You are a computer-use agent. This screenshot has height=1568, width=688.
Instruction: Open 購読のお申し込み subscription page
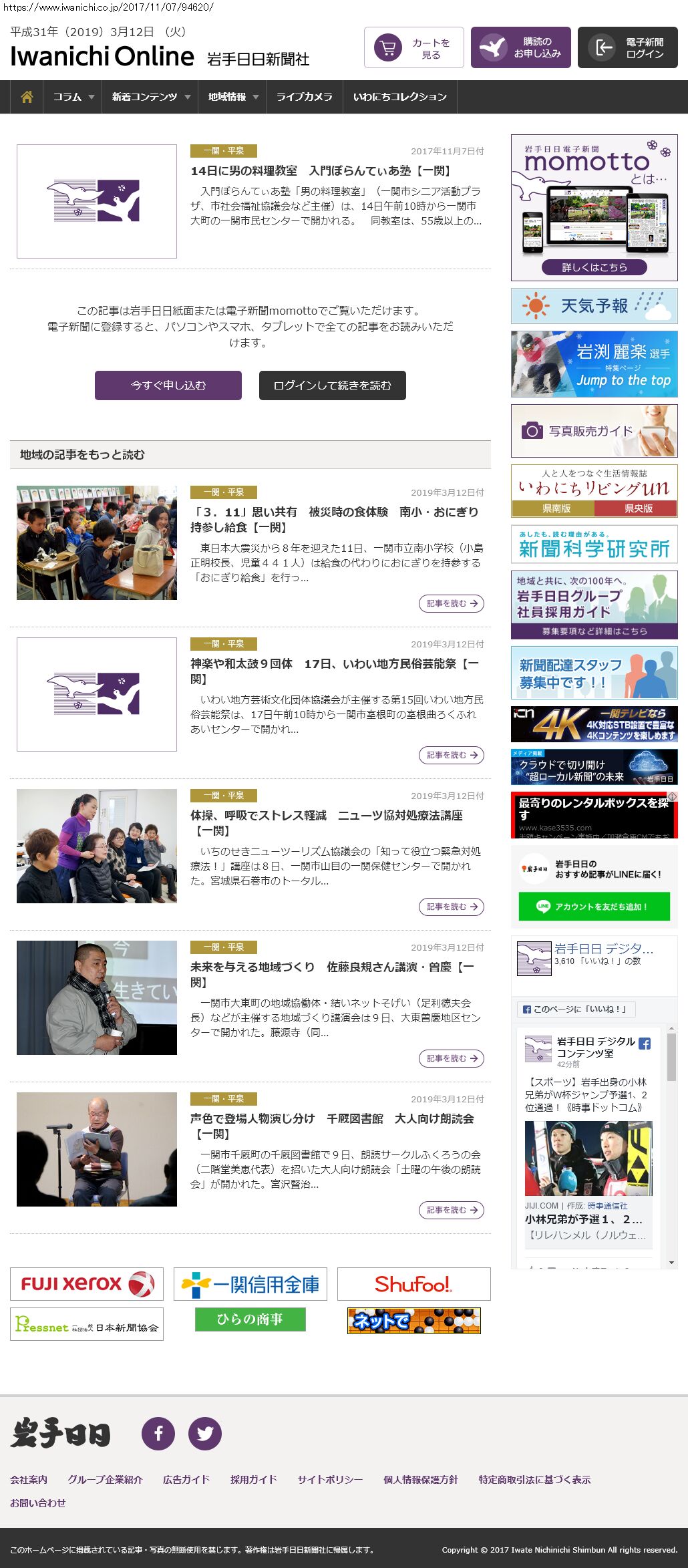(x=520, y=47)
